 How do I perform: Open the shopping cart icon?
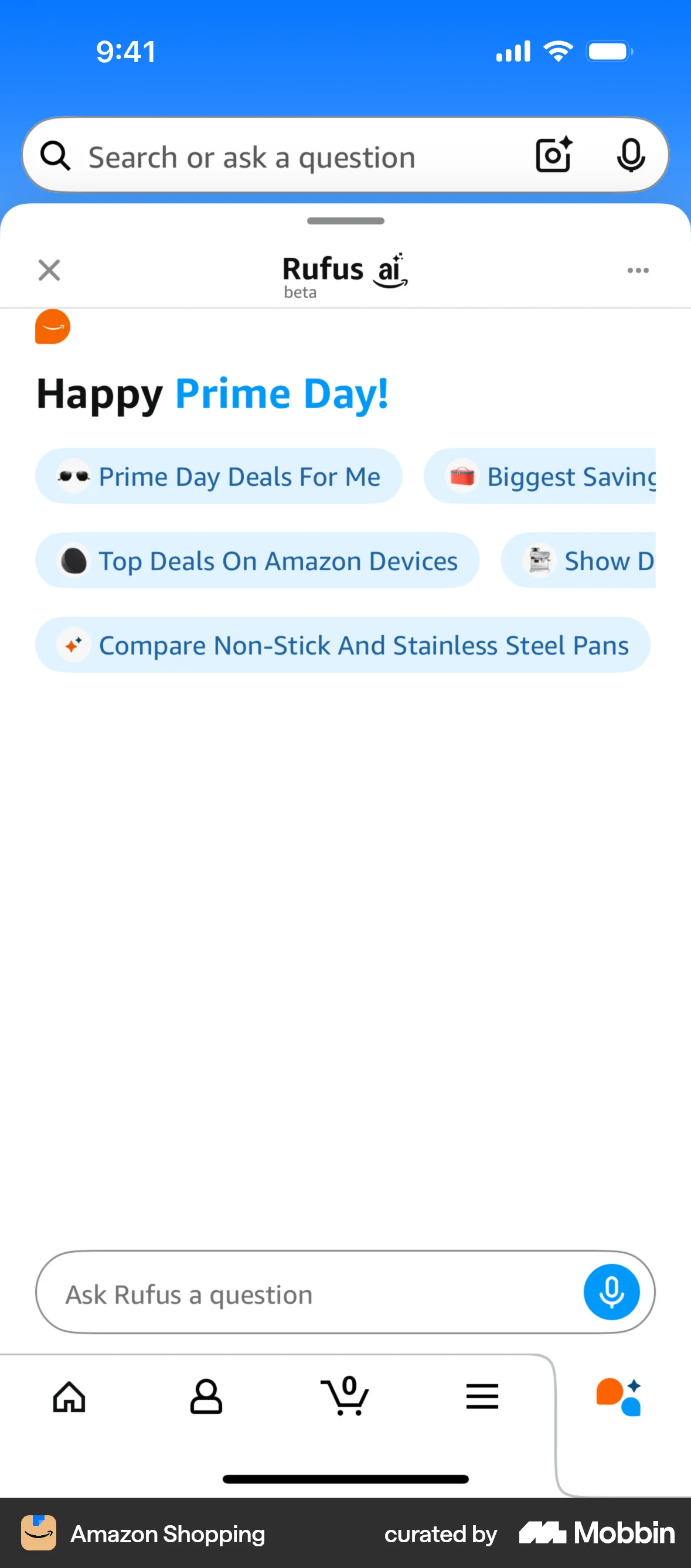[x=345, y=1397]
